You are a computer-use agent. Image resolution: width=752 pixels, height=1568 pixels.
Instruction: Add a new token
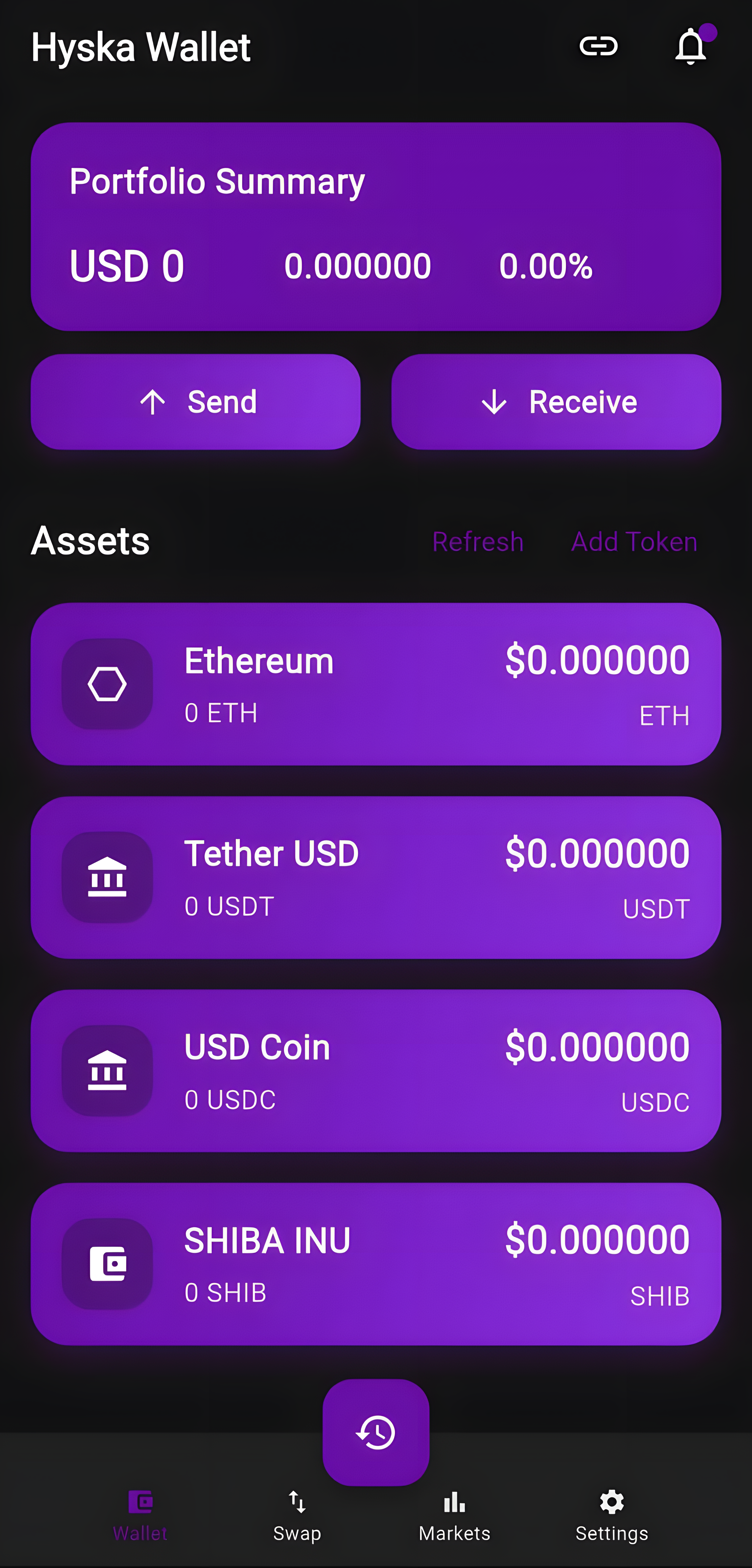click(x=634, y=541)
